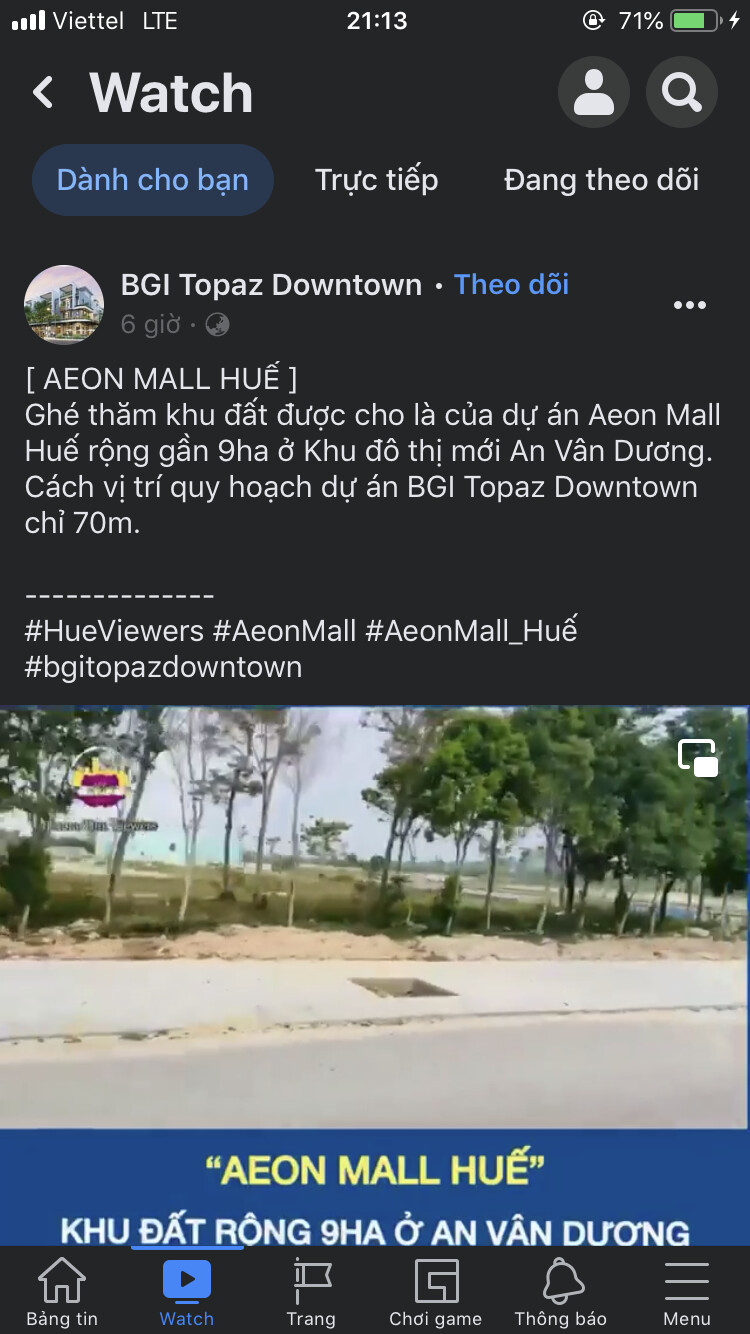This screenshot has width=750, height=1334.
Task: Open the BGI Topaz Downtown page avatar
Action: point(64,305)
